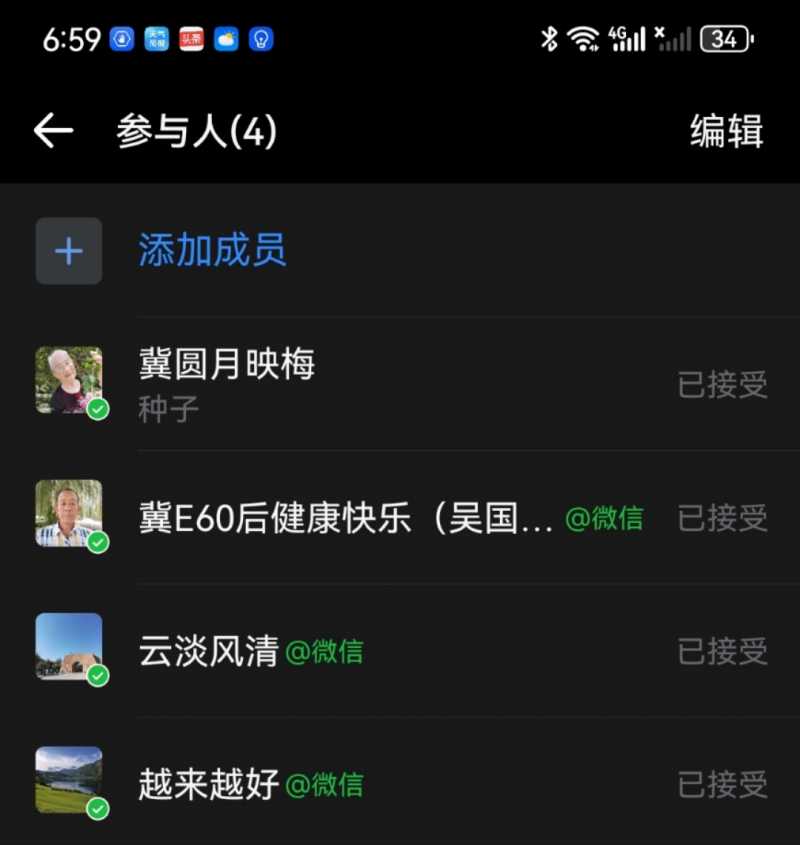Open 冀E60后健康快乐's profile avatar
800x845 pixels.
click(68, 514)
